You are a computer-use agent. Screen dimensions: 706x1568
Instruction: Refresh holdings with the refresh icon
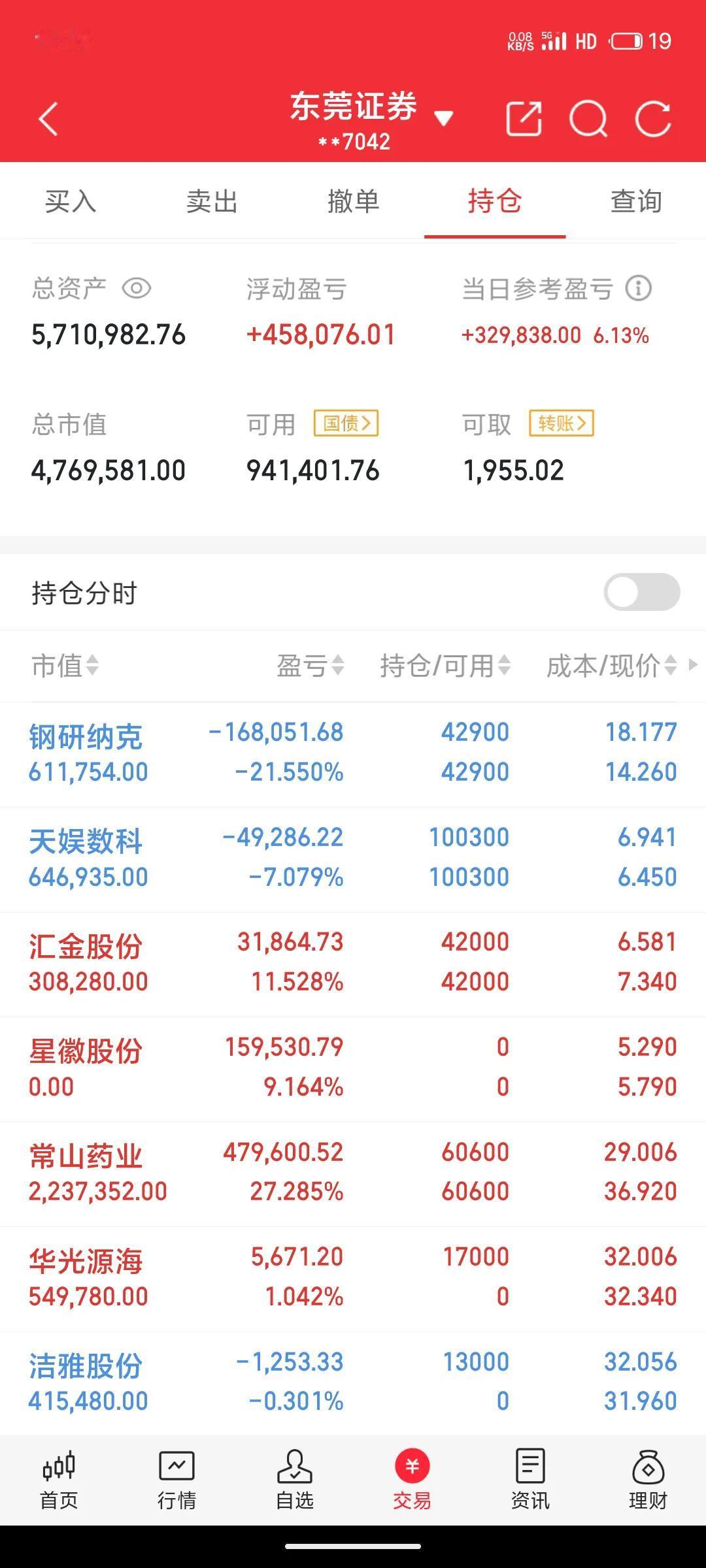click(x=653, y=119)
